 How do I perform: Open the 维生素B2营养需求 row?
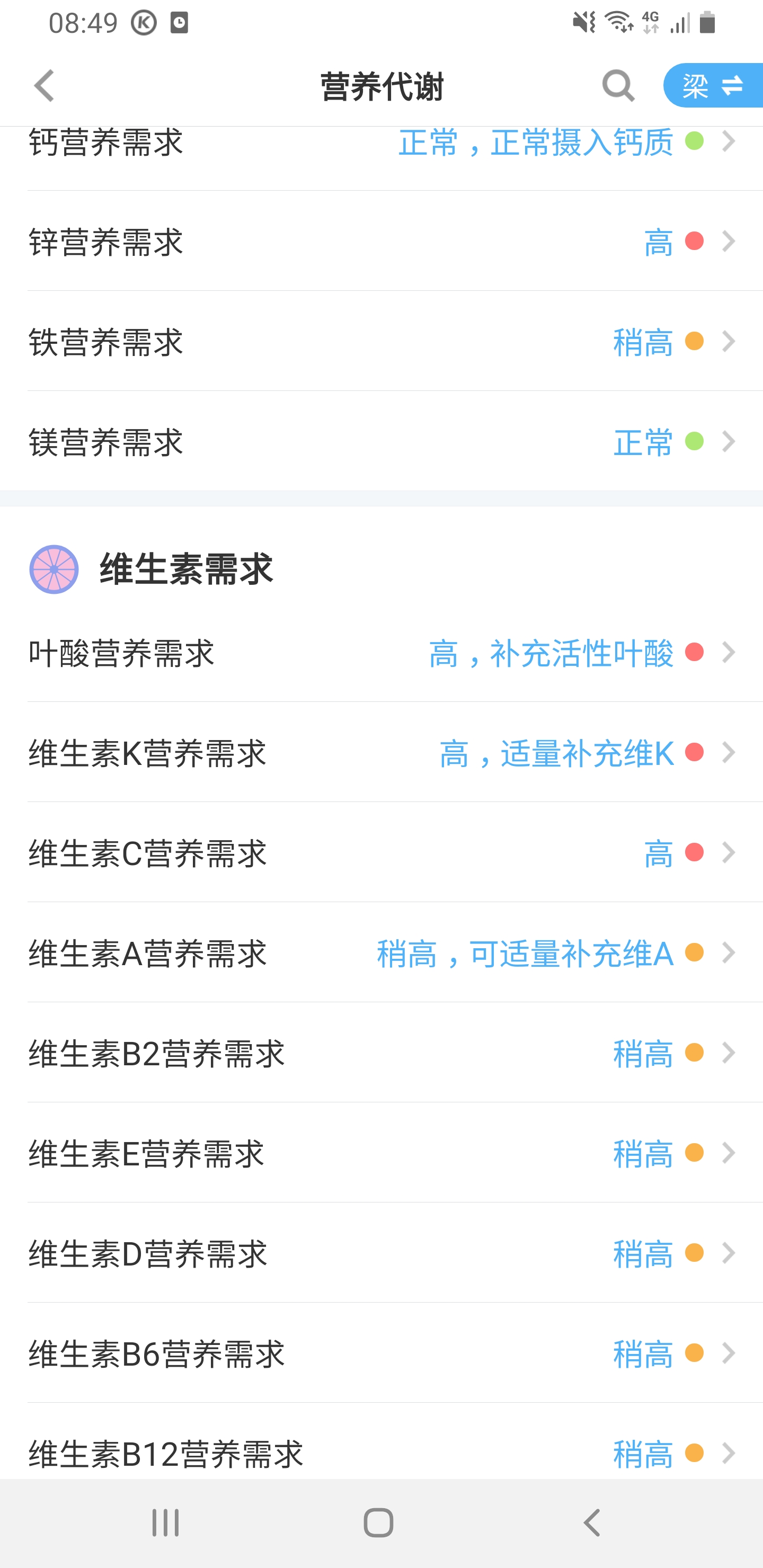381,1053
